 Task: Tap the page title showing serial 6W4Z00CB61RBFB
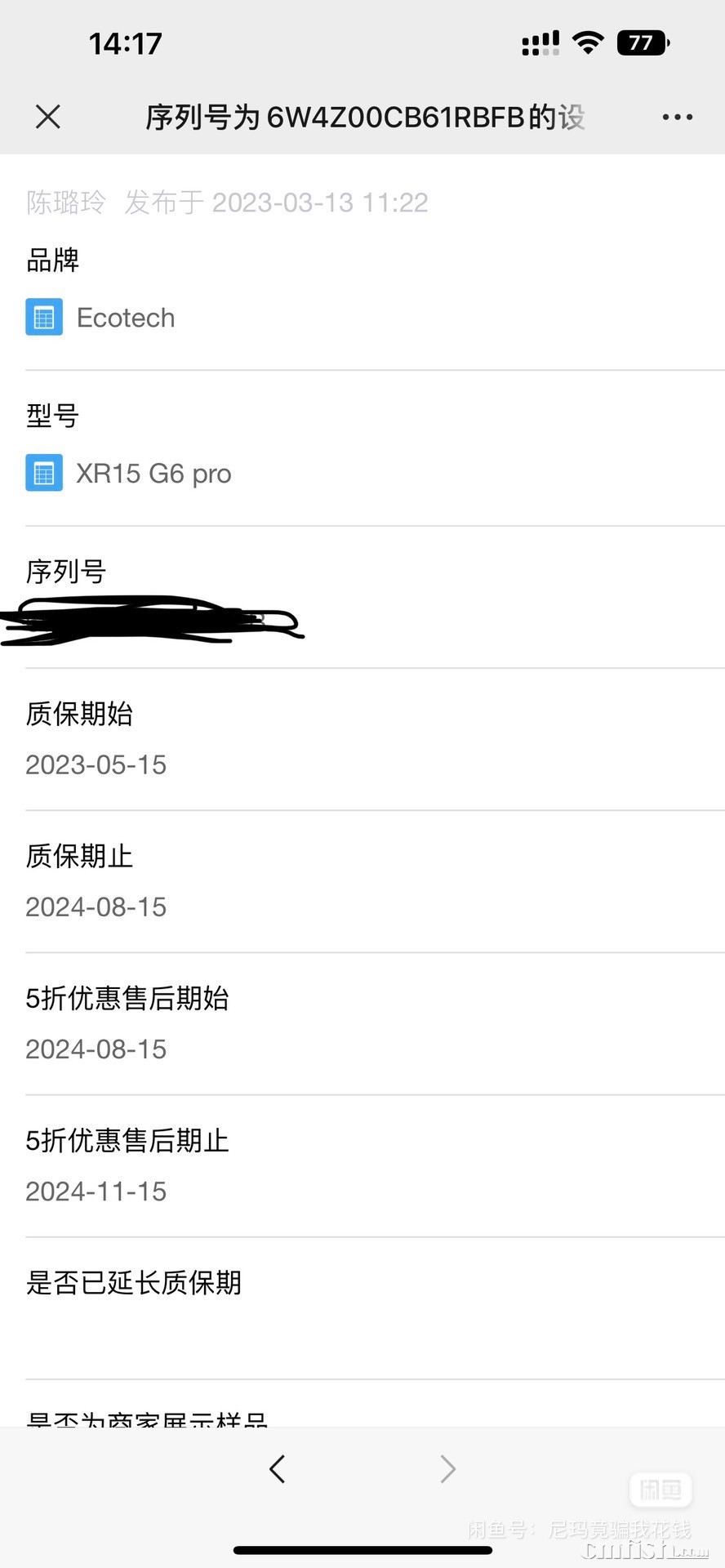tap(363, 117)
